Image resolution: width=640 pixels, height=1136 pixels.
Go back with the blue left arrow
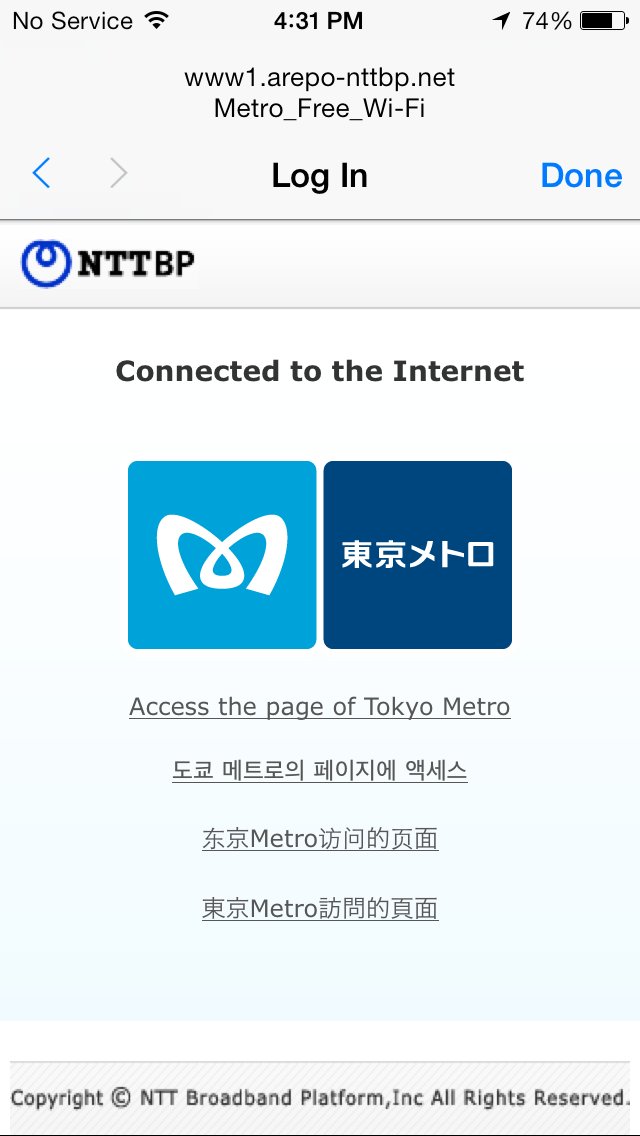point(41,174)
